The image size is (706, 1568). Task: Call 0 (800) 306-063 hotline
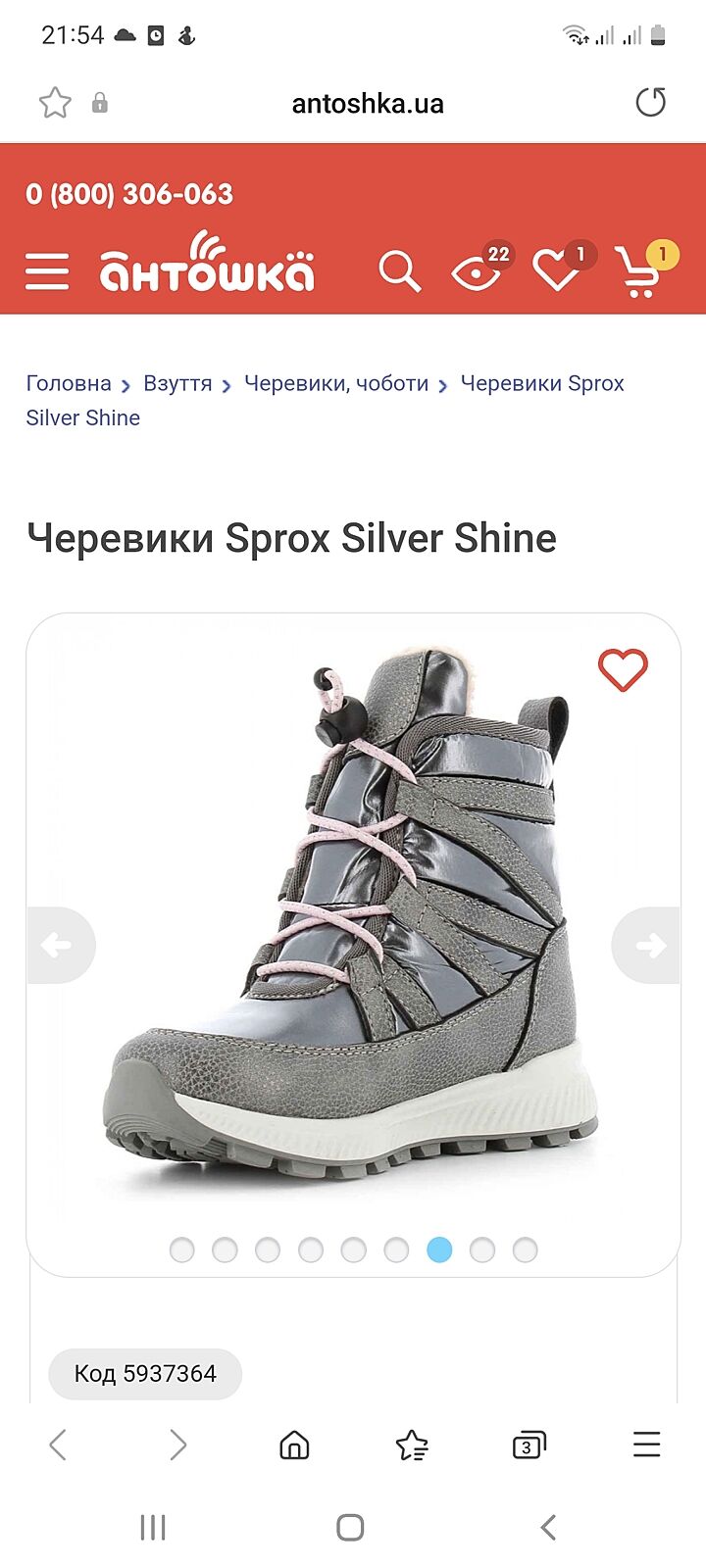(x=129, y=194)
